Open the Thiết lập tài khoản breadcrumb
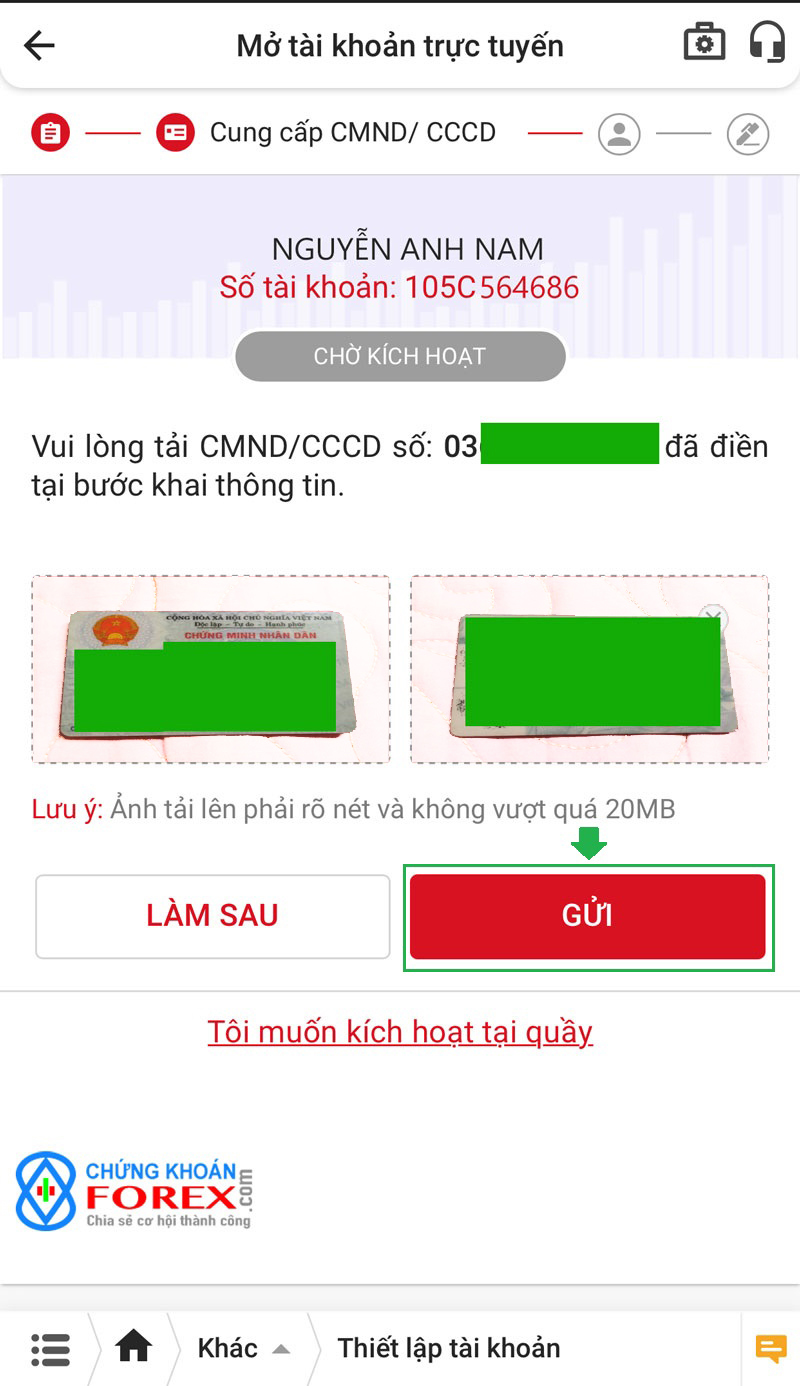The height and width of the screenshot is (1386, 800). coord(449,1348)
